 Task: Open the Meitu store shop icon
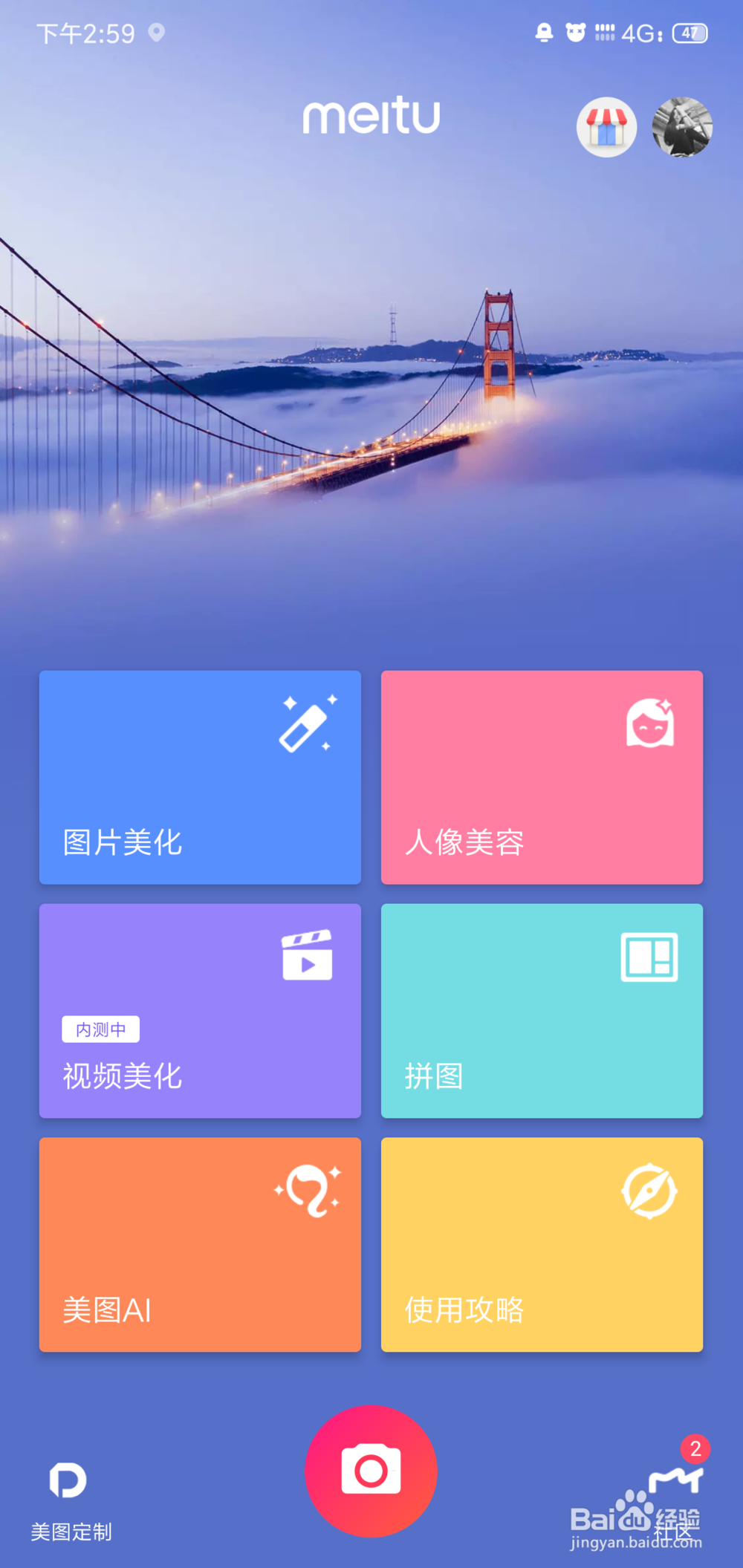(x=606, y=128)
